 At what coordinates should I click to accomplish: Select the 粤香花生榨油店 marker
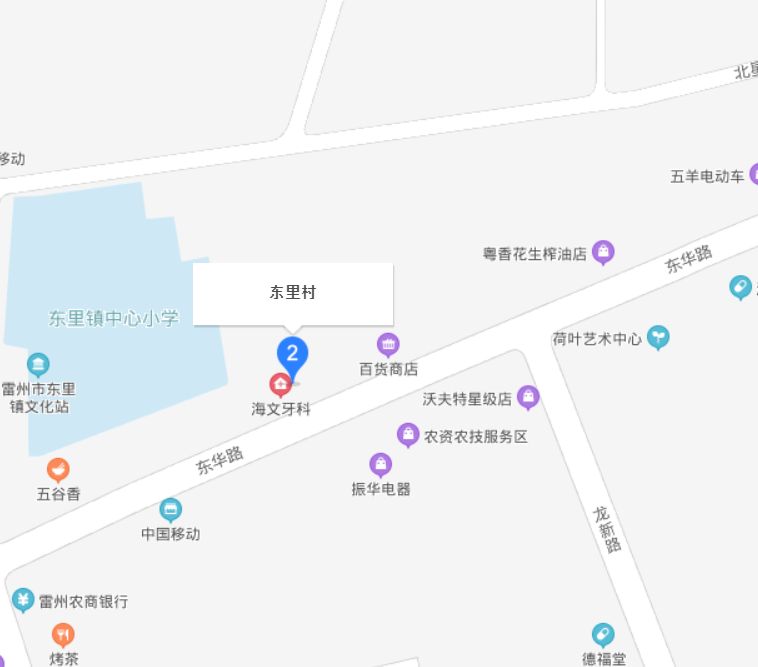tap(603, 253)
